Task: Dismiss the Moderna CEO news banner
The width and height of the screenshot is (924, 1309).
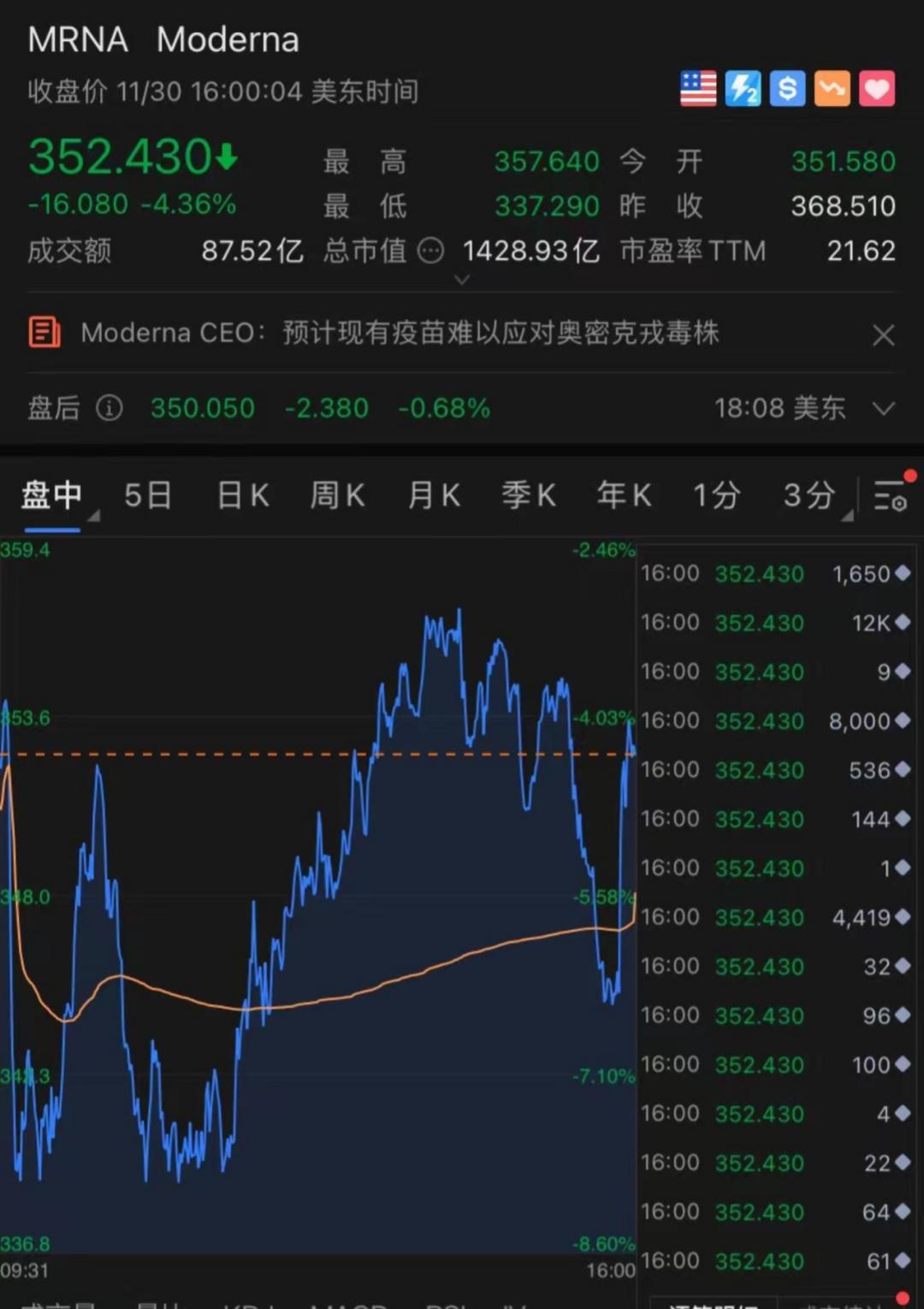Action: pos(883,335)
